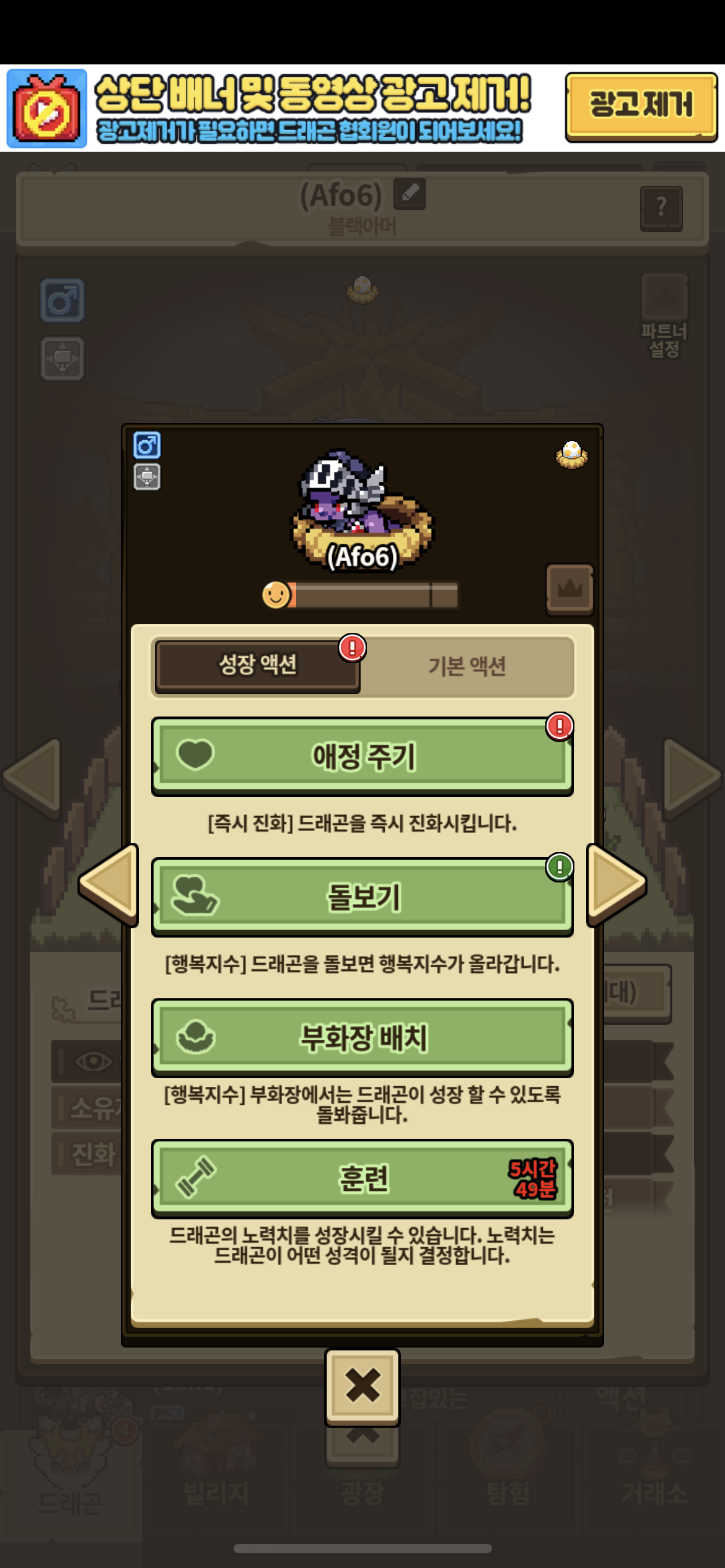Select the 성장 액션 tab
Viewport: 725px width, 1568px height.
pyautogui.click(x=258, y=666)
